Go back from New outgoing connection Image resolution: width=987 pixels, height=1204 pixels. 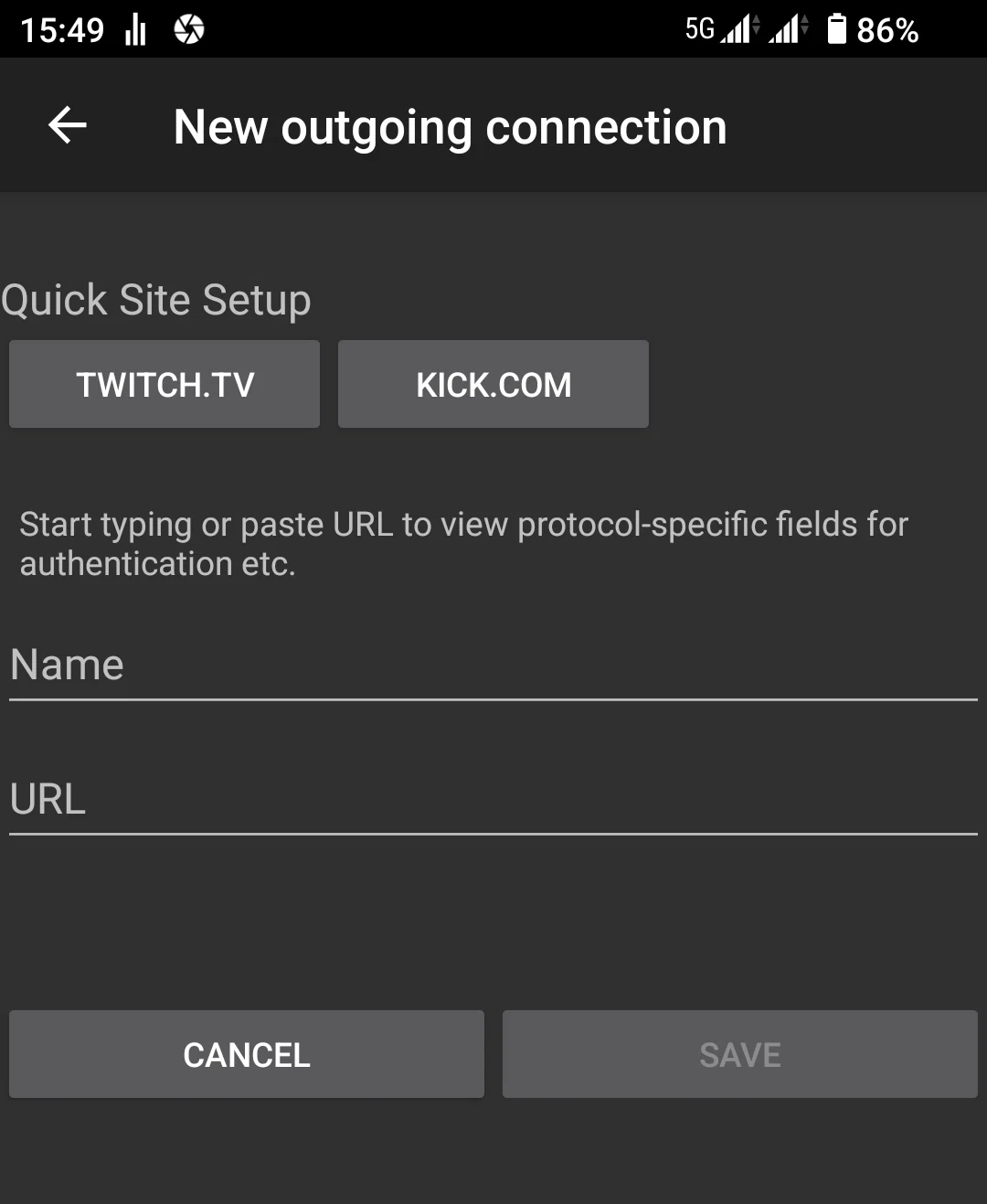click(68, 125)
